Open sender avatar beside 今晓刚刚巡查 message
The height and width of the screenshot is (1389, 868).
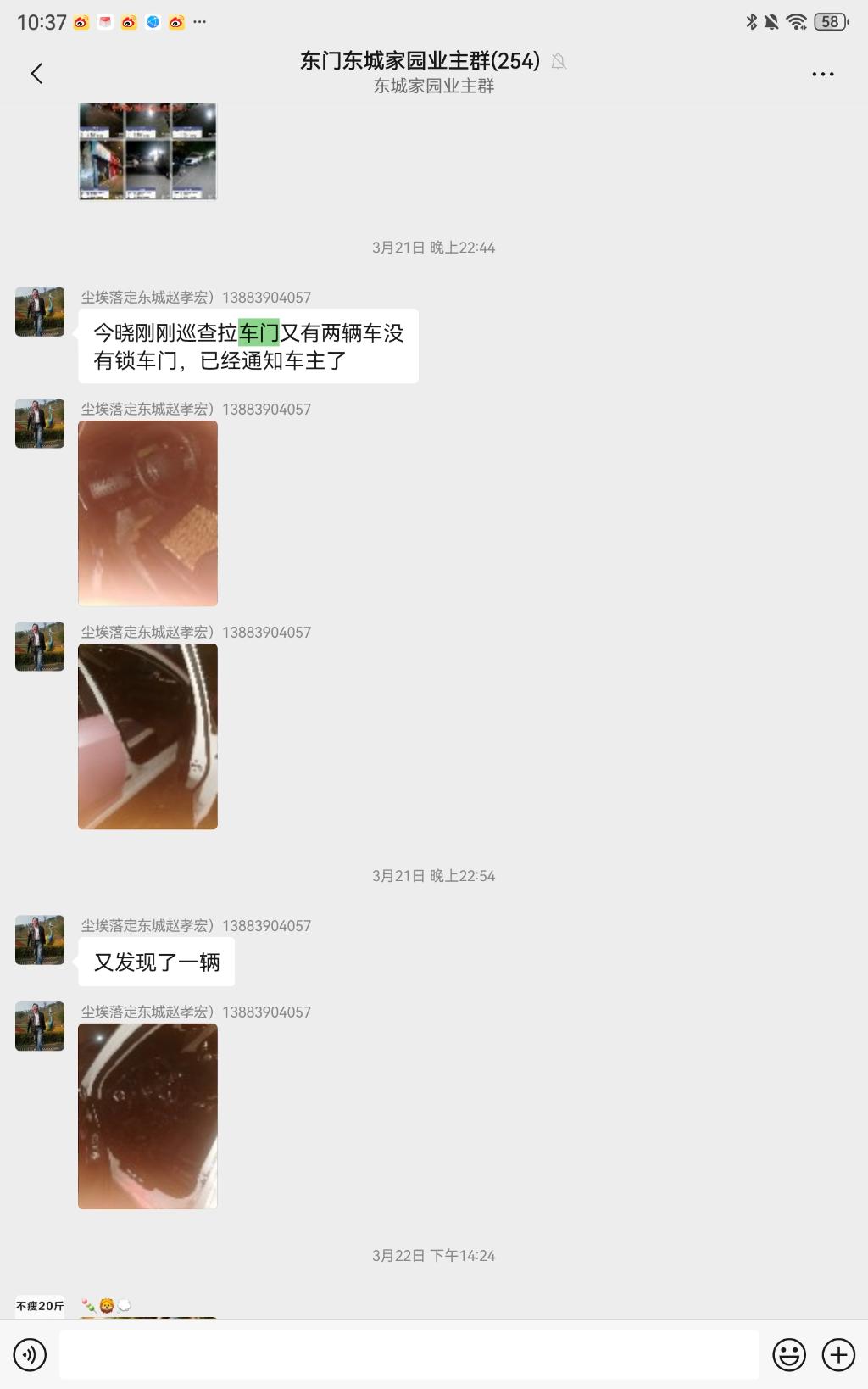coord(40,311)
